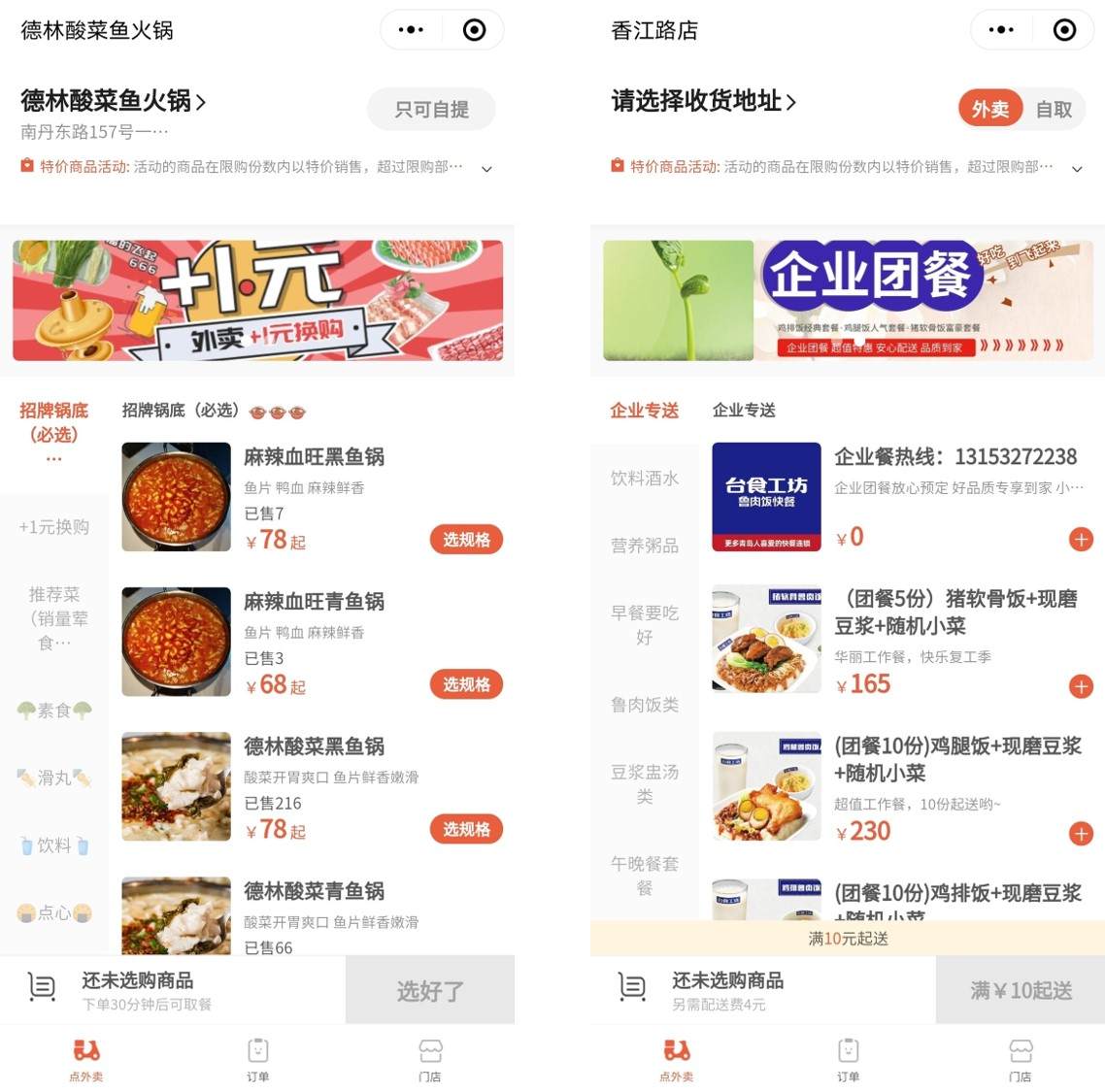The width and height of the screenshot is (1105, 1092).
Task: Go to the 鲁肉饭类 category
Action: pyautogui.click(x=645, y=705)
